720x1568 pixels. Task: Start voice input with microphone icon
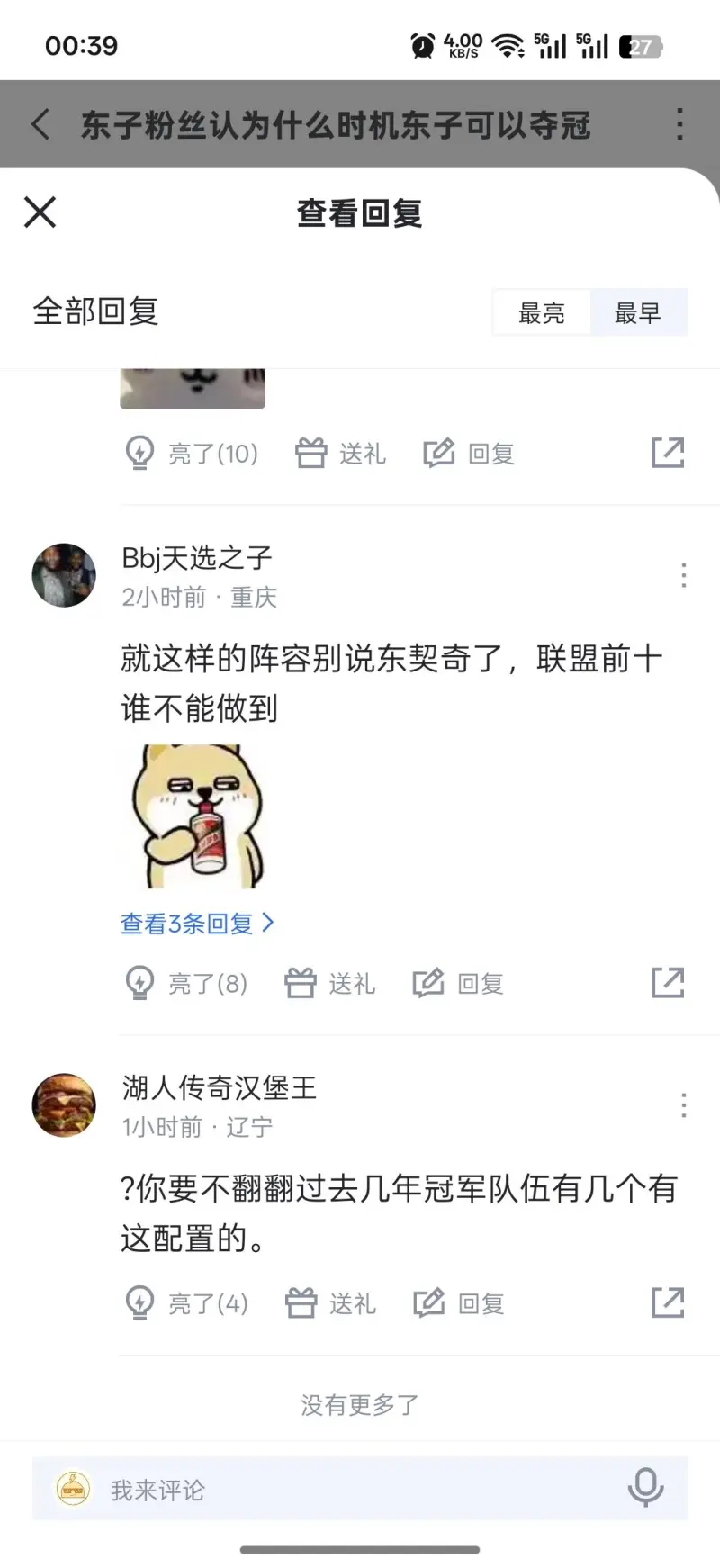click(645, 1489)
